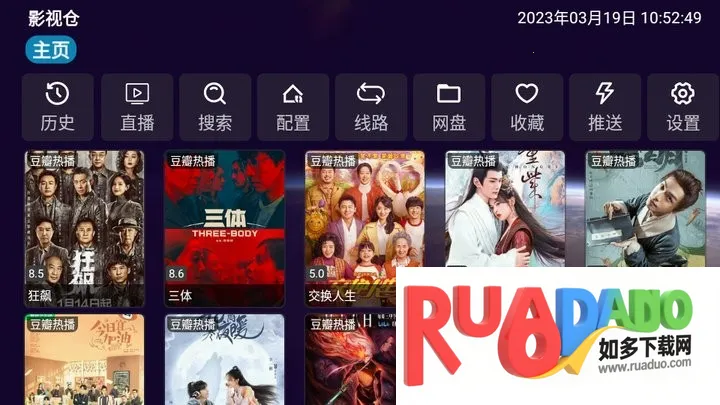Open the 直播 live TV section
The width and height of the screenshot is (720, 405).
[136, 107]
